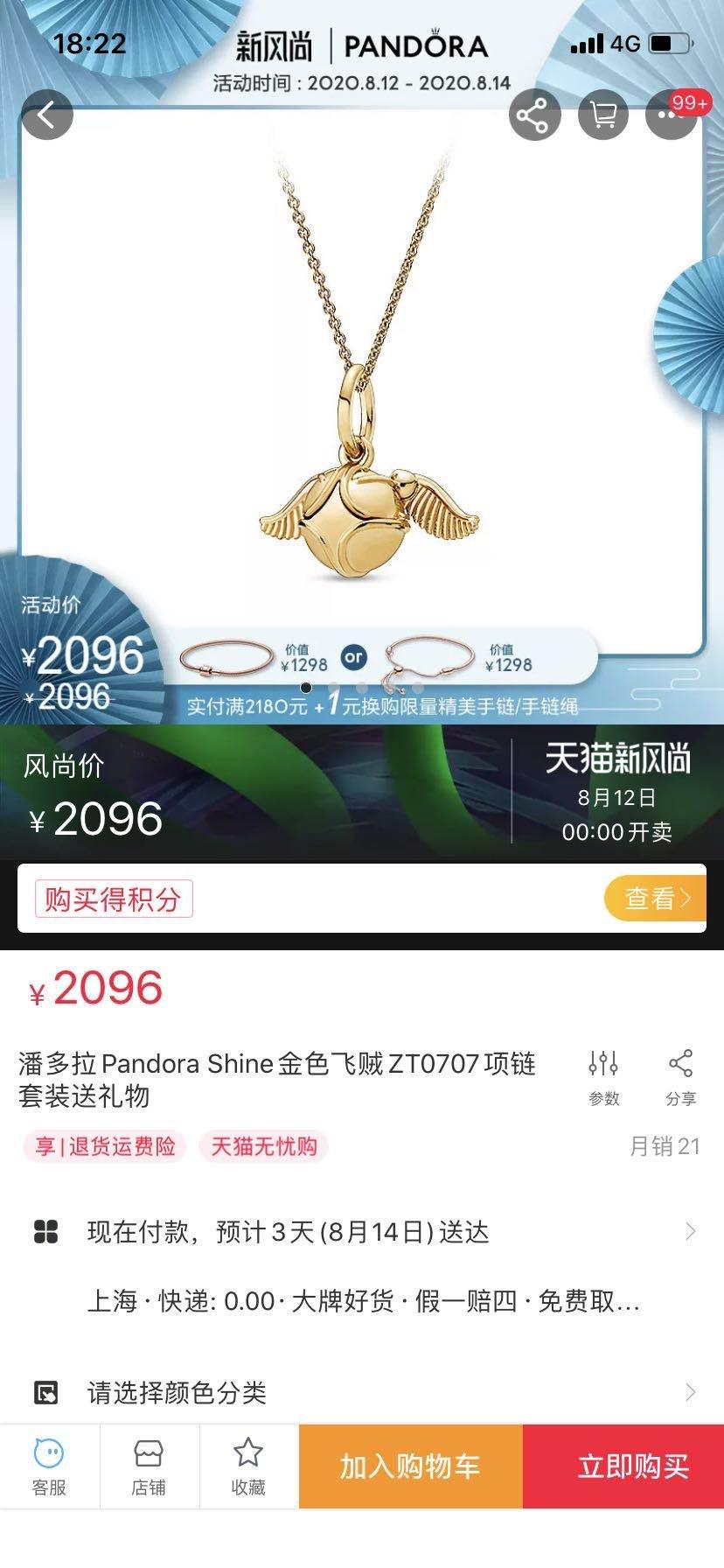Contact 客服 customer service
Image resolution: width=724 pixels, height=1568 pixels.
[x=49, y=1466]
